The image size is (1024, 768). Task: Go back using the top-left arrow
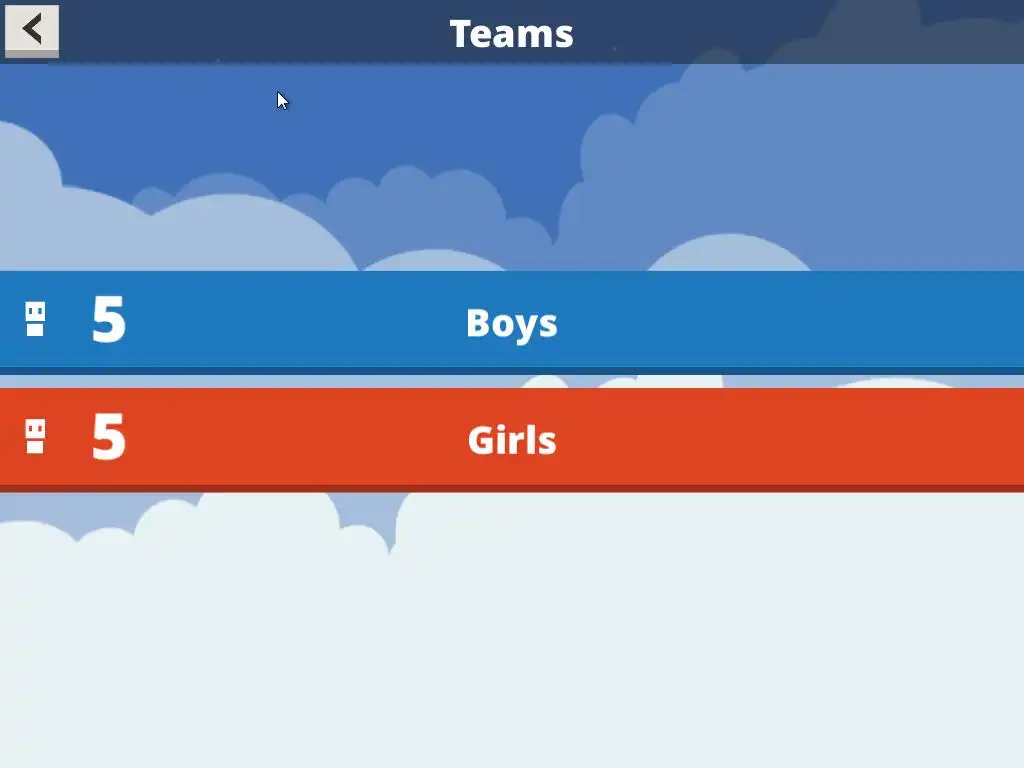pyautogui.click(x=32, y=29)
